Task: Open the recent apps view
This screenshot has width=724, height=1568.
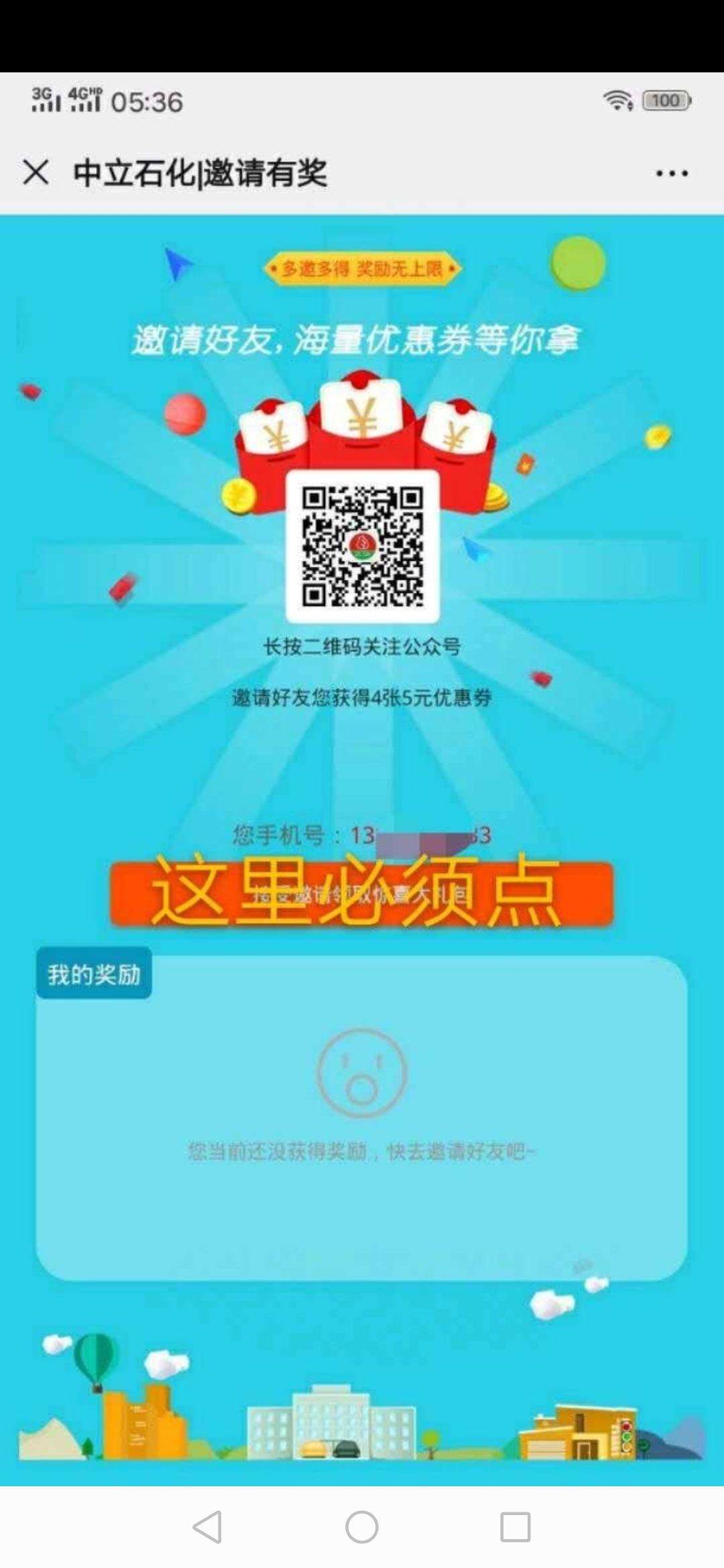Action: point(515,1527)
